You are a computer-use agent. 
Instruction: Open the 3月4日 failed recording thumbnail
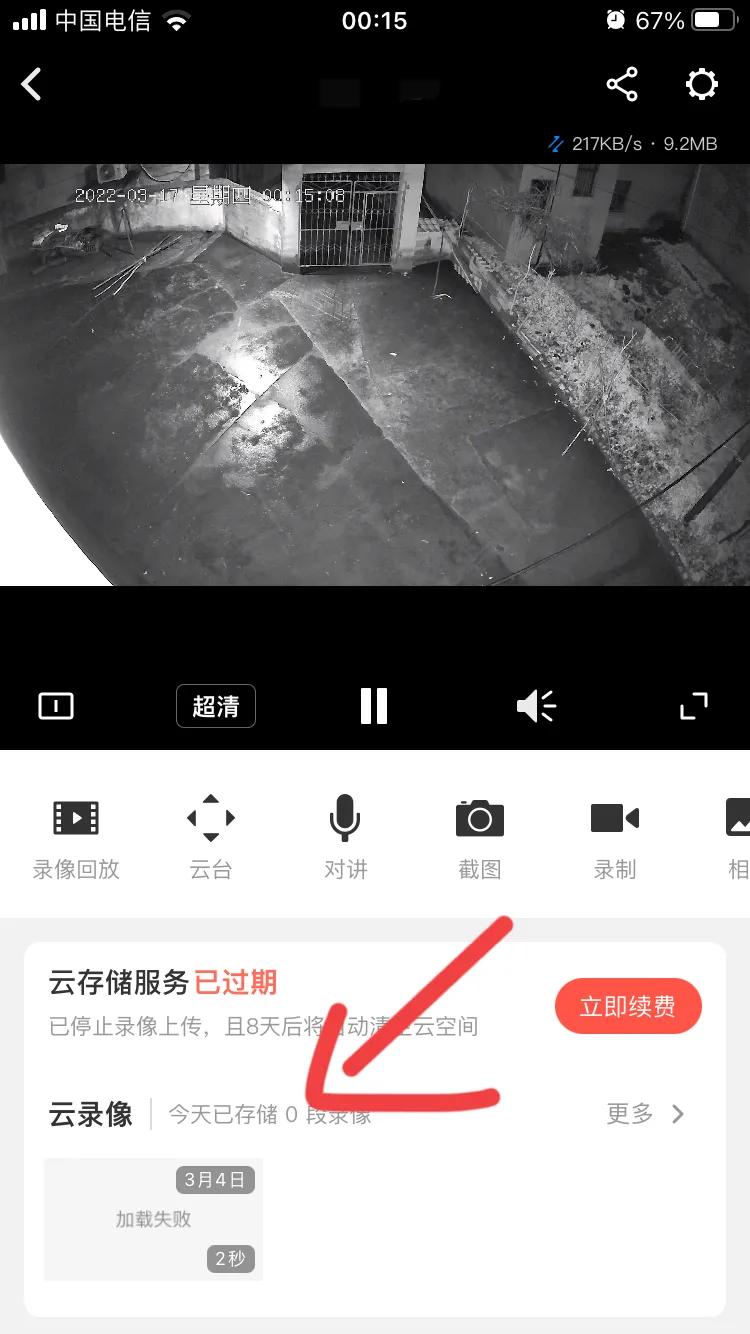point(152,1218)
